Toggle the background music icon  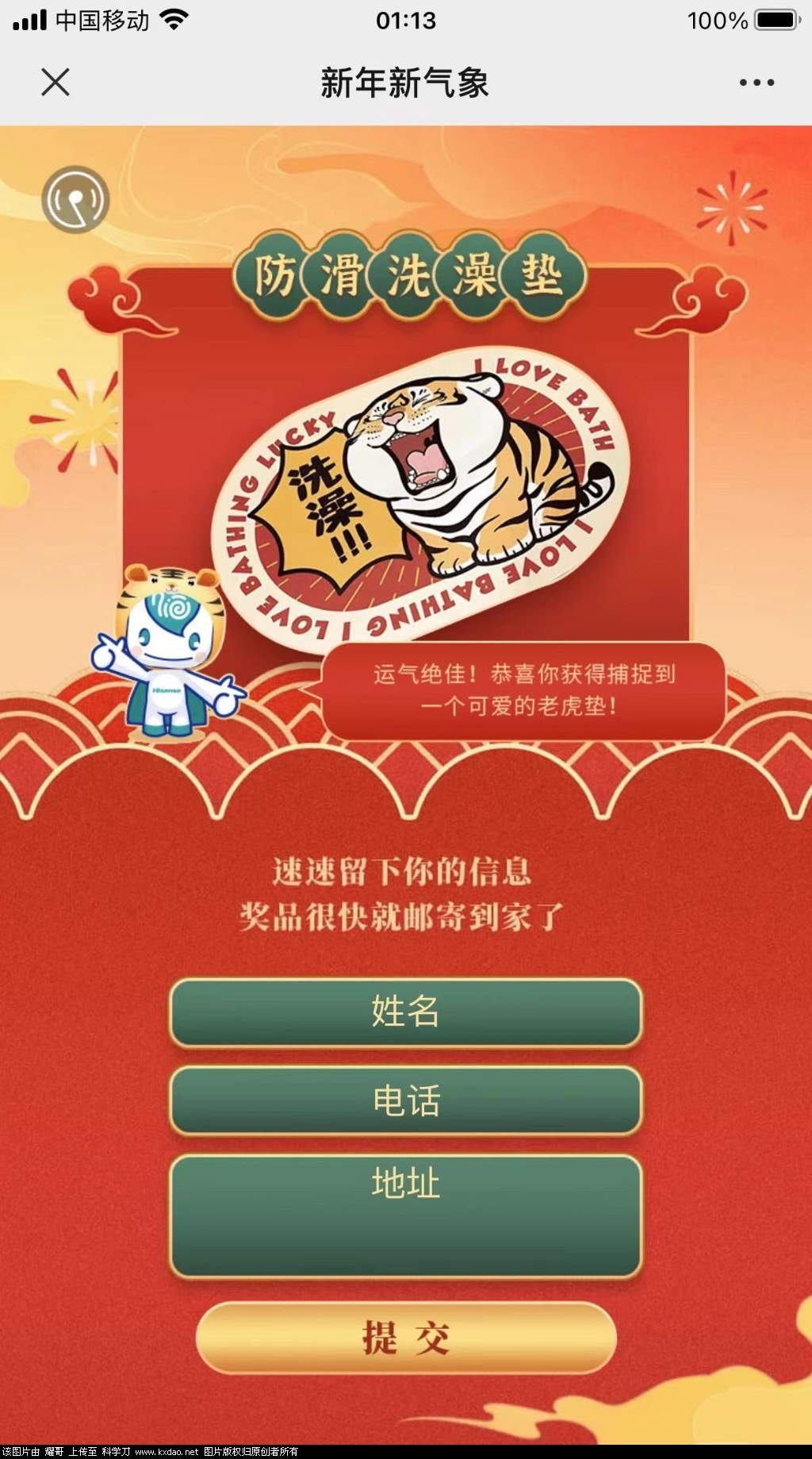coord(75,199)
